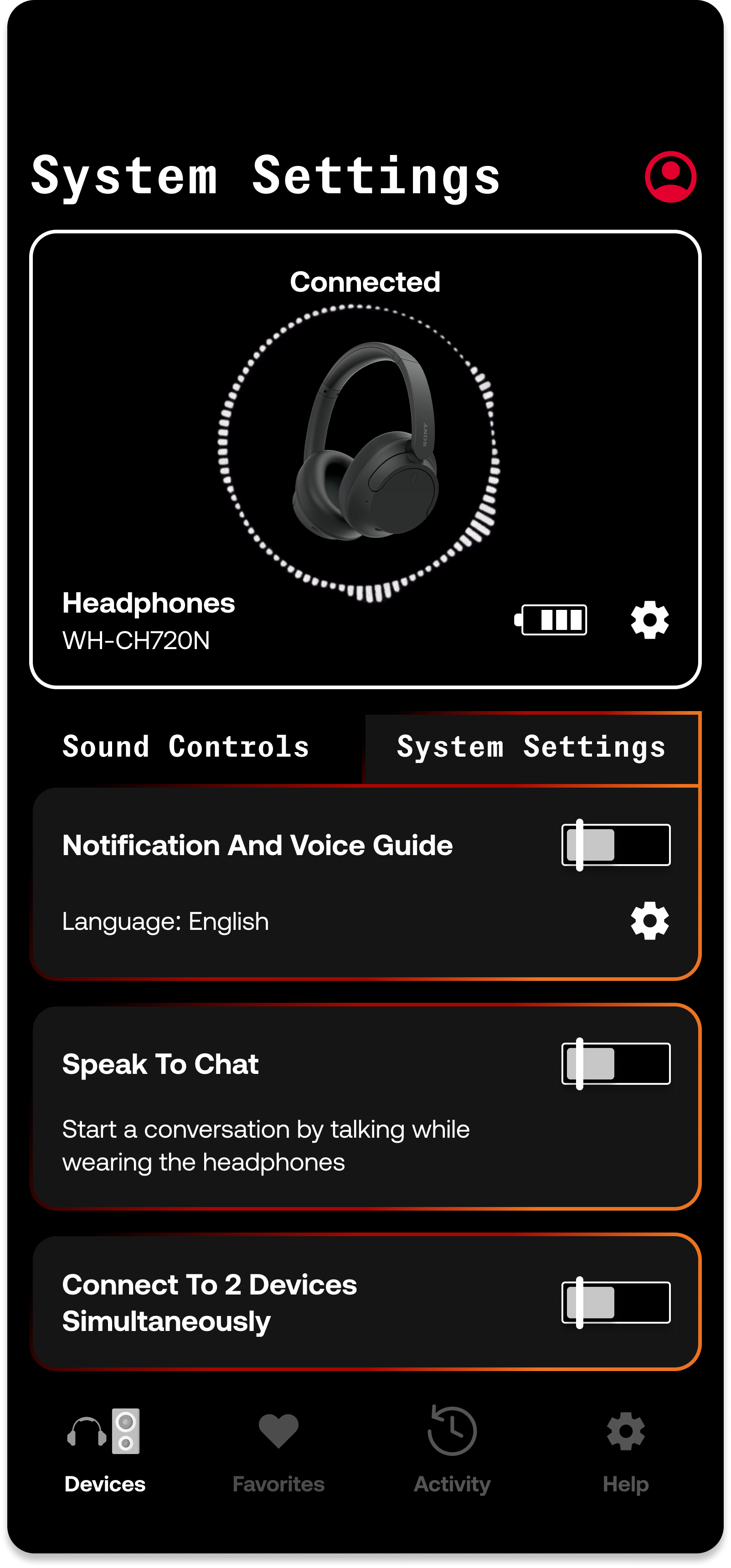Open the user profile icon

(x=670, y=176)
